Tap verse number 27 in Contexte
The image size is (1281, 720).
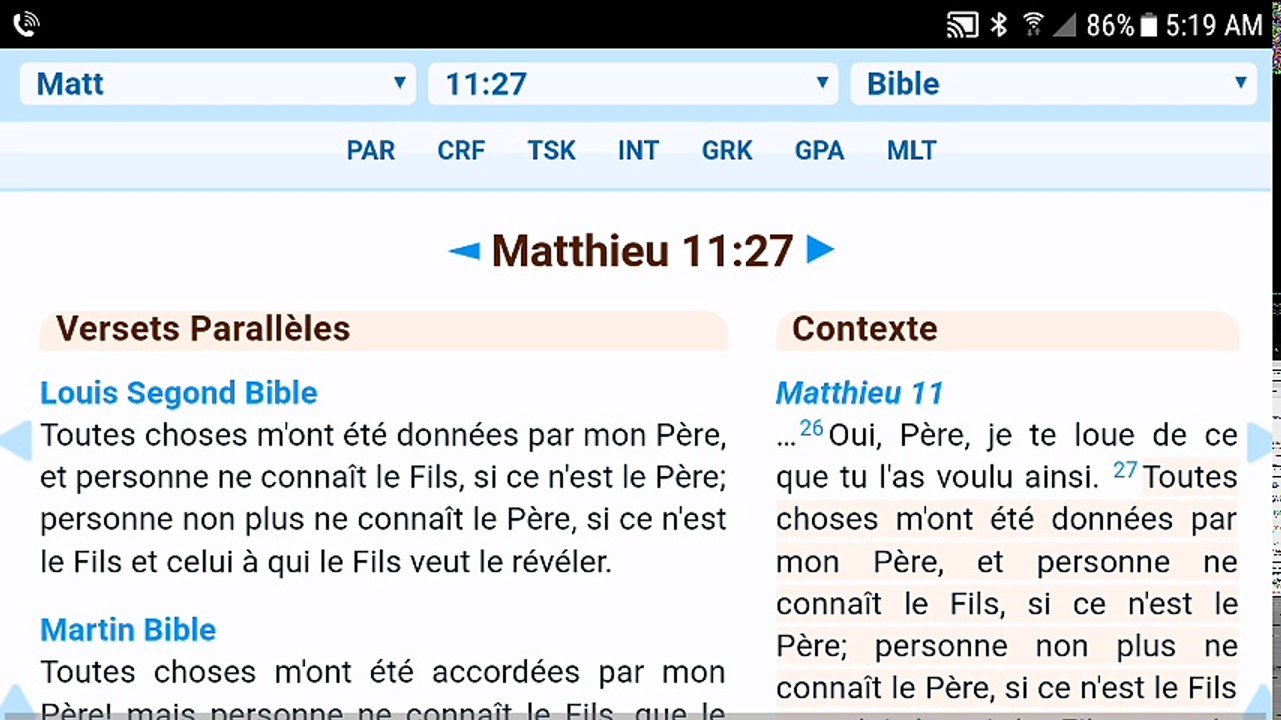[x=1125, y=469]
